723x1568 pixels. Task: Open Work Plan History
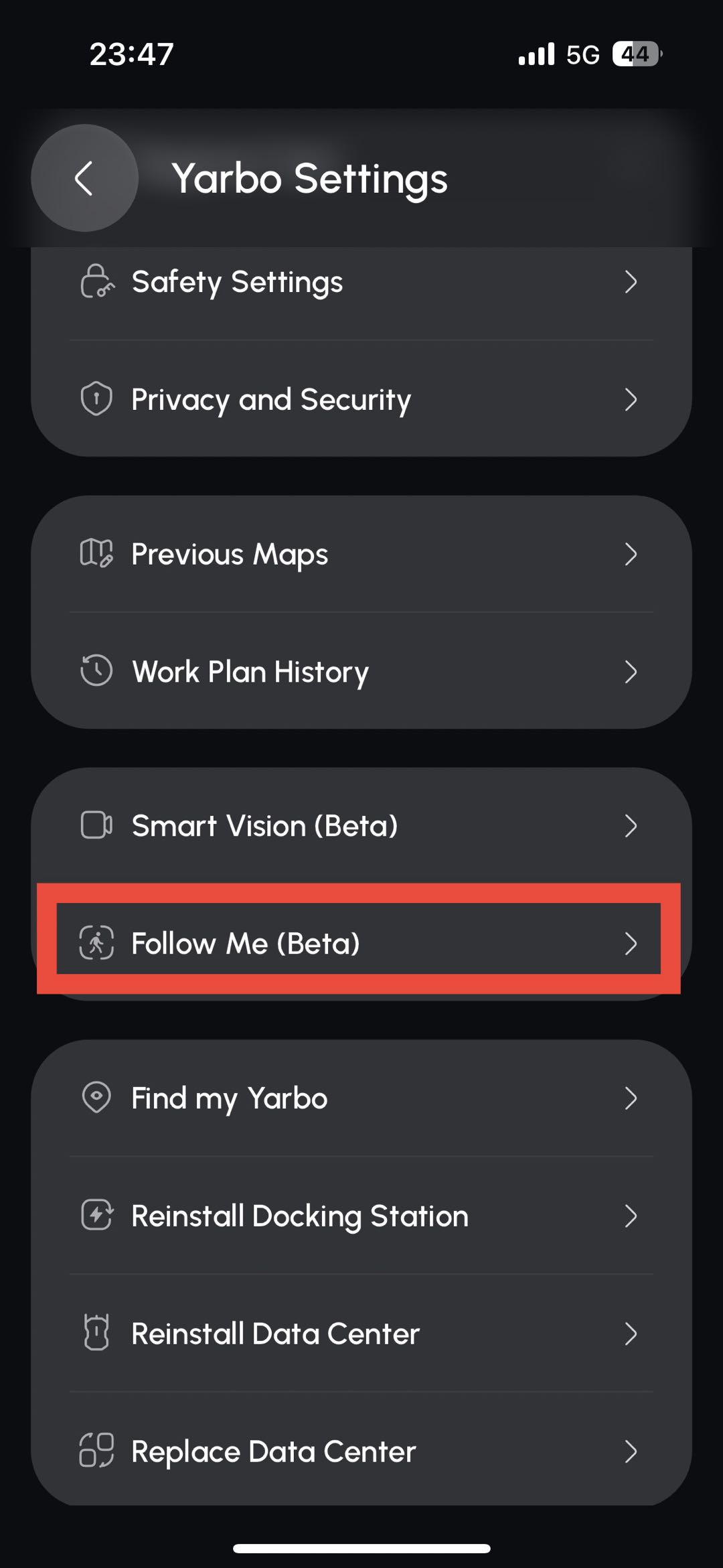[361, 672]
